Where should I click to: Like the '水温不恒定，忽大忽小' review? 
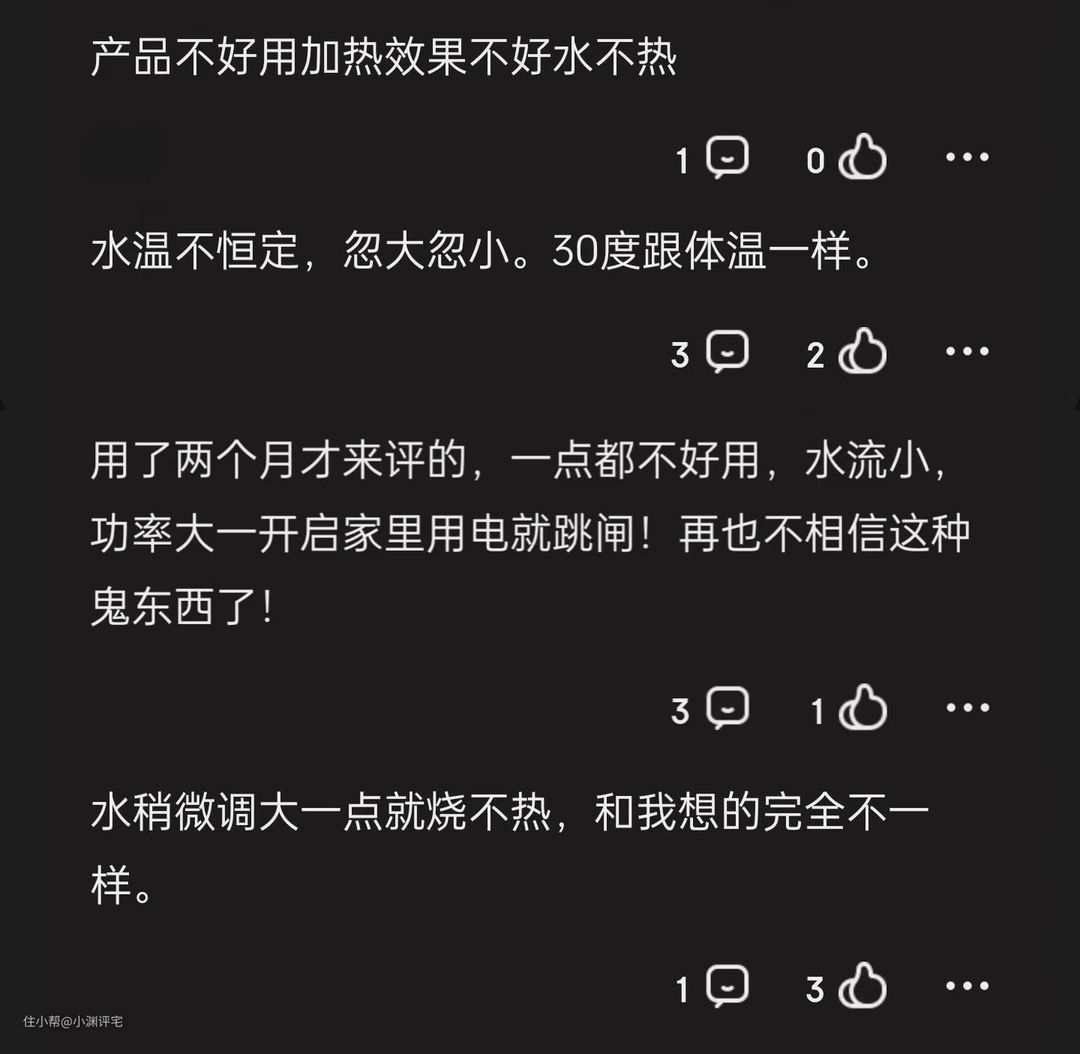click(862, 352)
